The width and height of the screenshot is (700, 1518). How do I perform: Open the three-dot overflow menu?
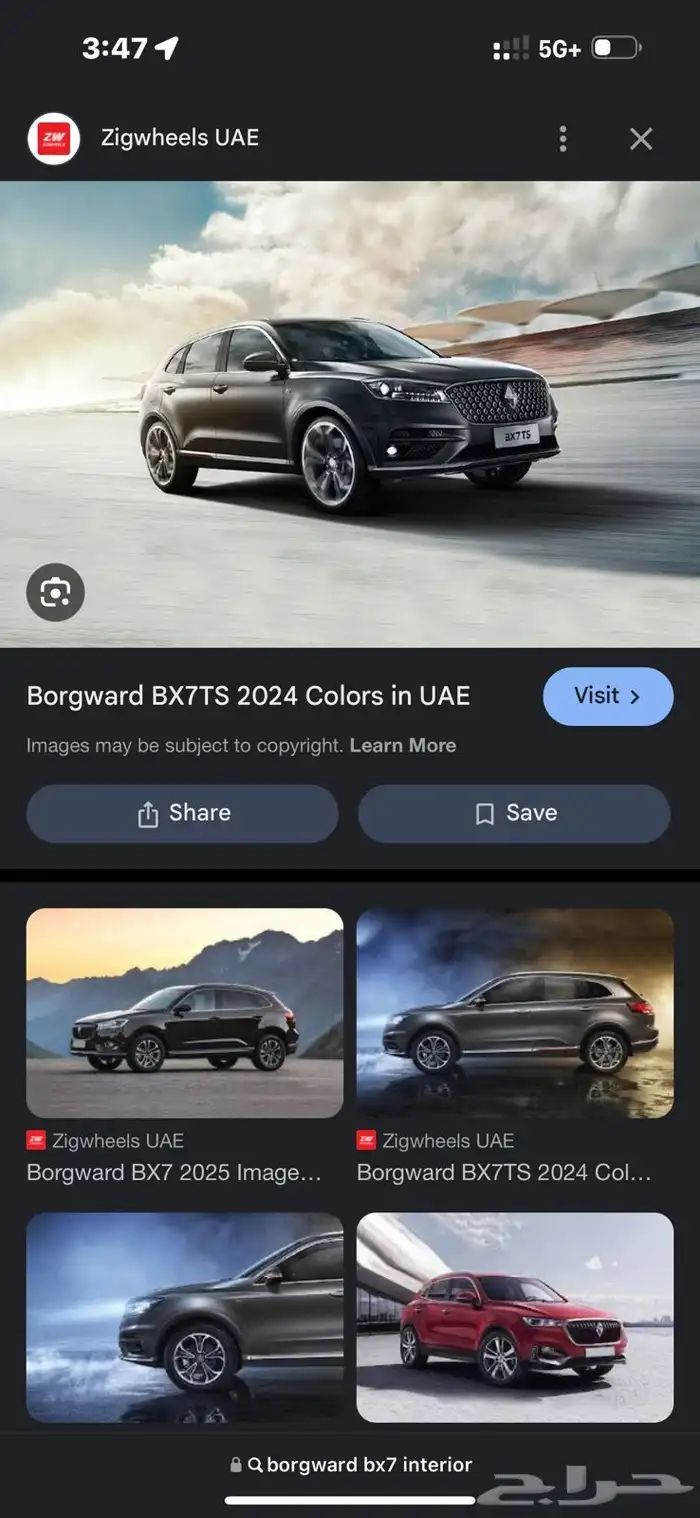tap(563, 138)
